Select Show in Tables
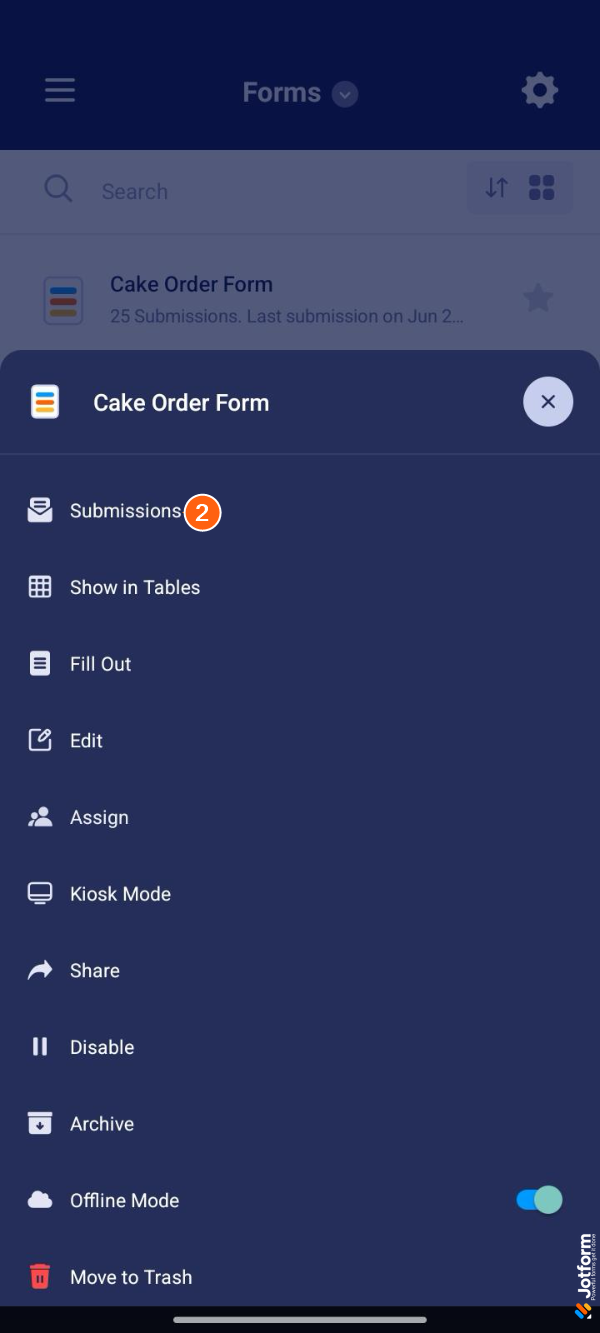600x1333 pixels. click(134, 588)
